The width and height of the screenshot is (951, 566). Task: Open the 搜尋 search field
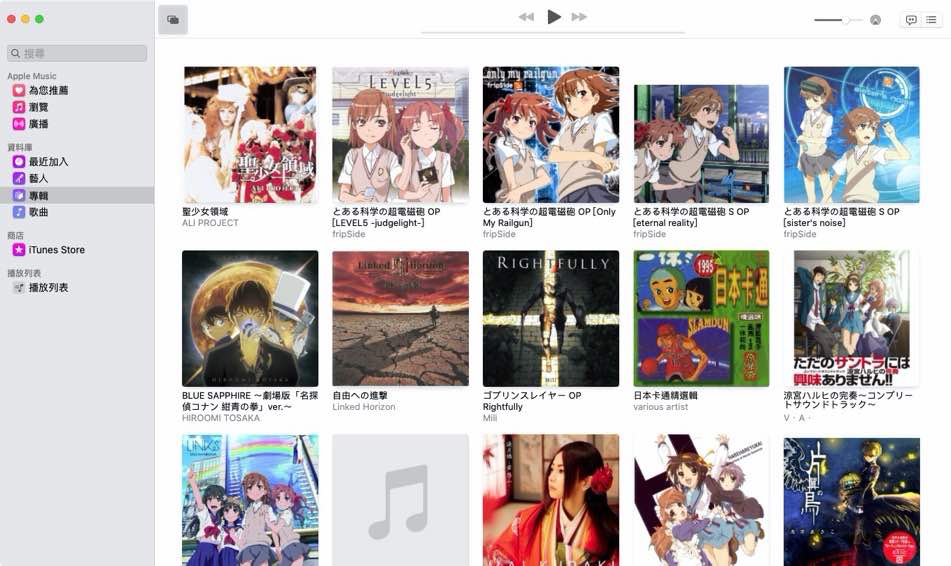pyautogui.click(x=77, y=53)
